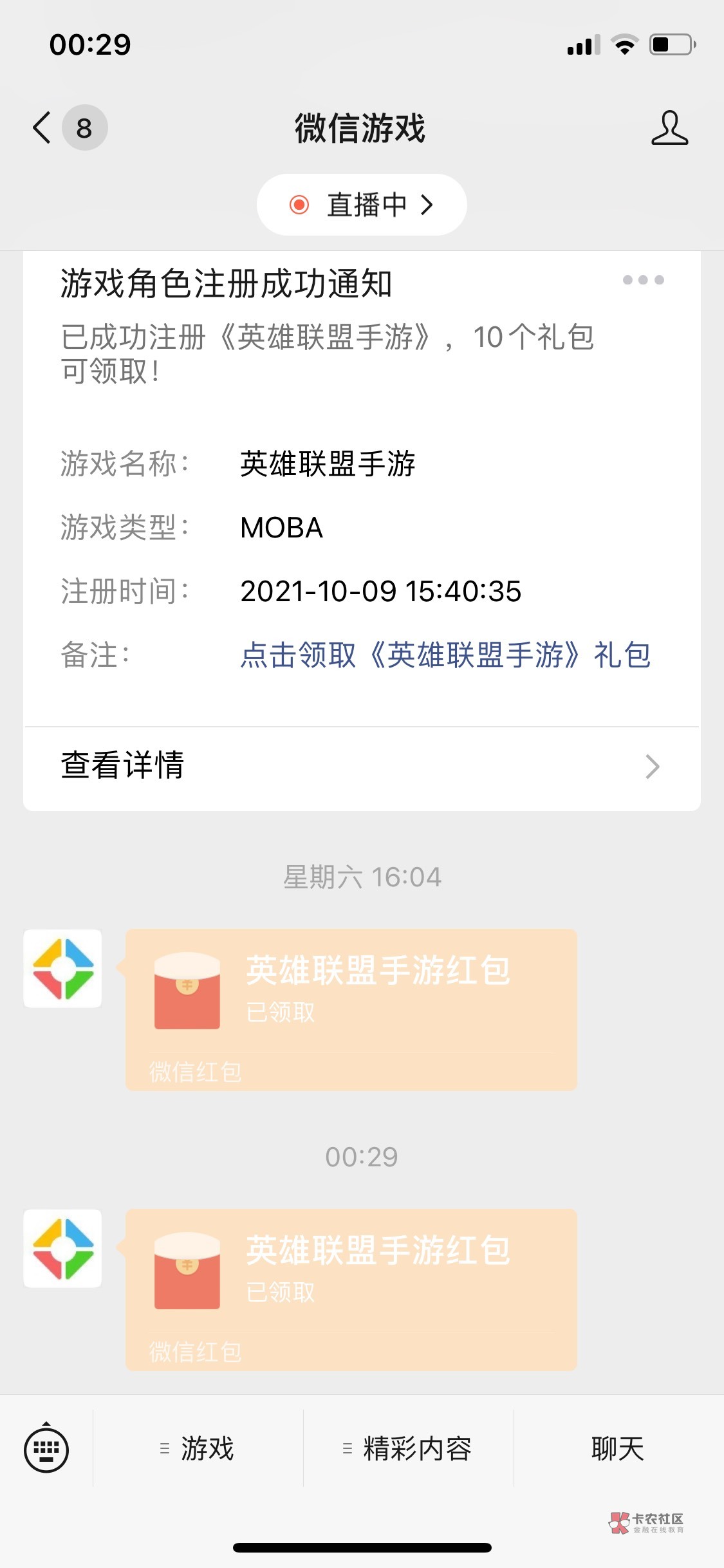Open the 聊天 bottom menu

tap(618, 1448)
